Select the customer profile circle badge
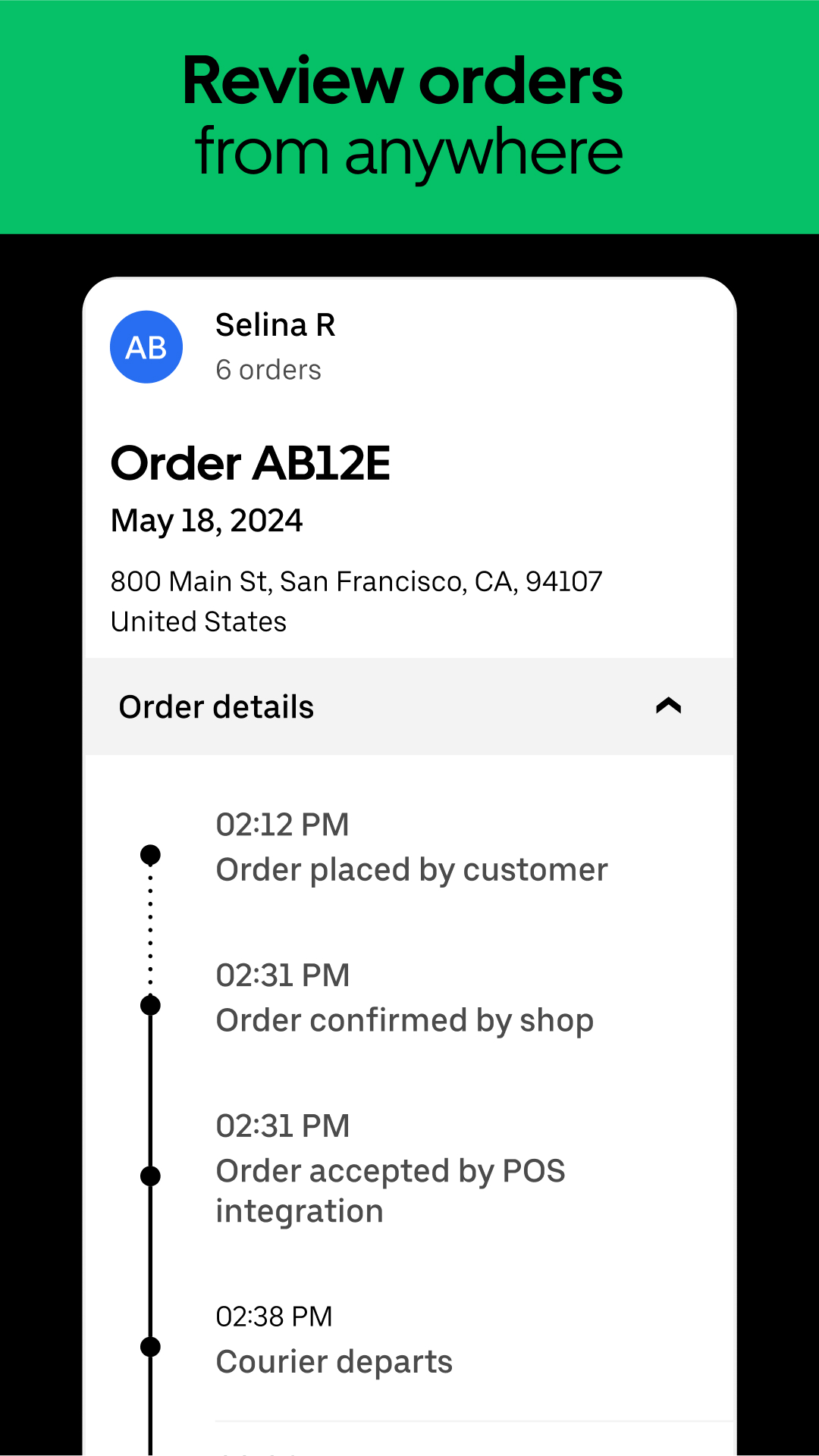This screenshot has width=819, height=1456. click(x=146, y=346)
